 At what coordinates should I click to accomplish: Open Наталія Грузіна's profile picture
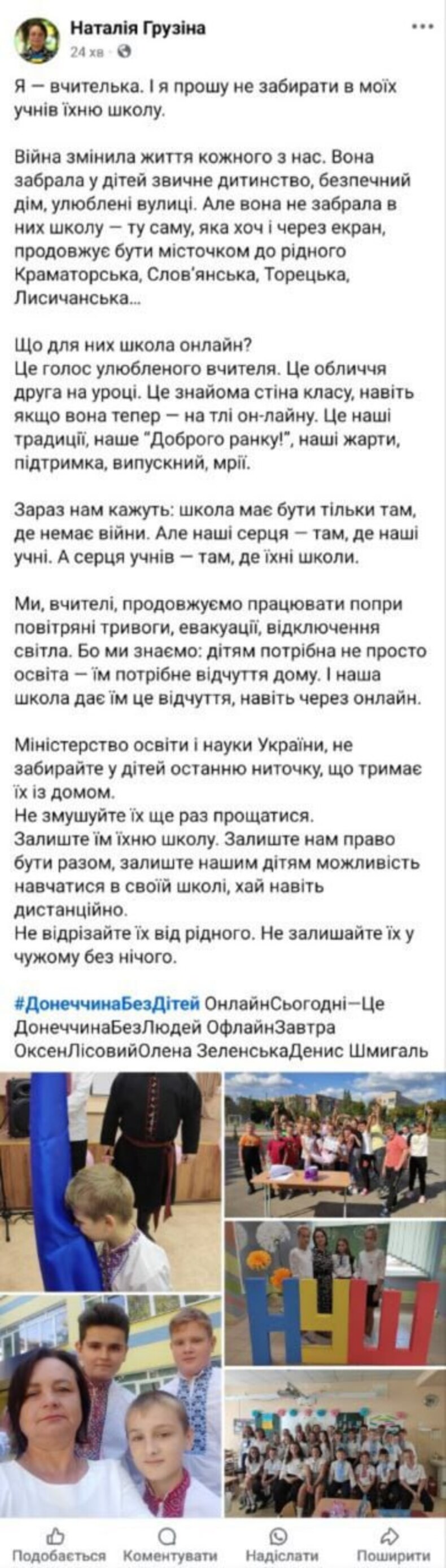point(41,40)
